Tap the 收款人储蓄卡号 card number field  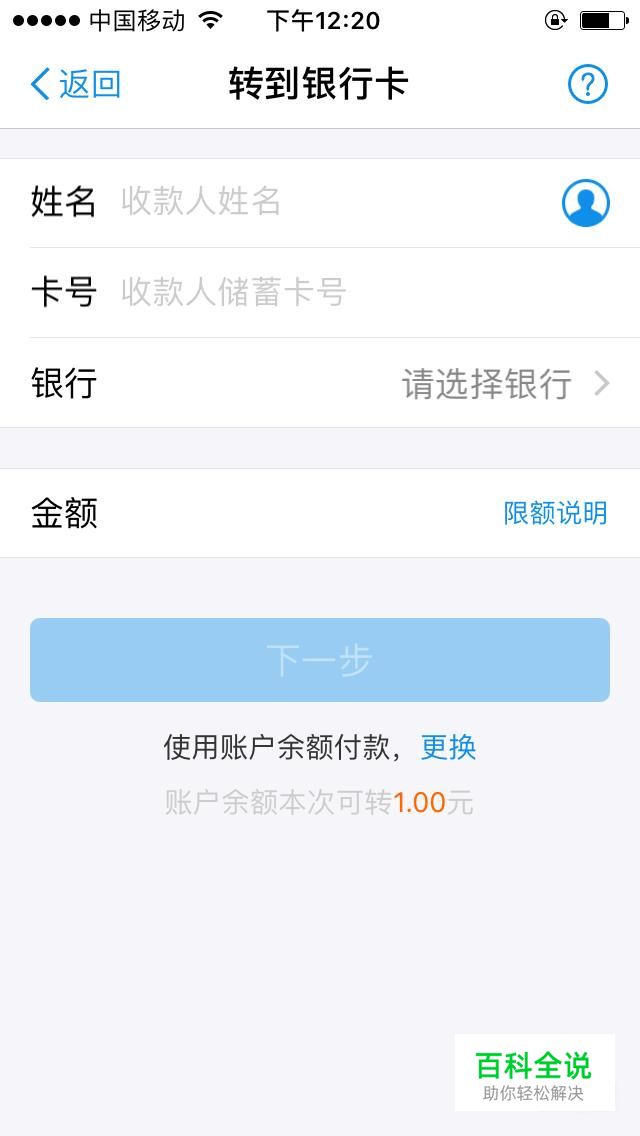click(362, 293)
